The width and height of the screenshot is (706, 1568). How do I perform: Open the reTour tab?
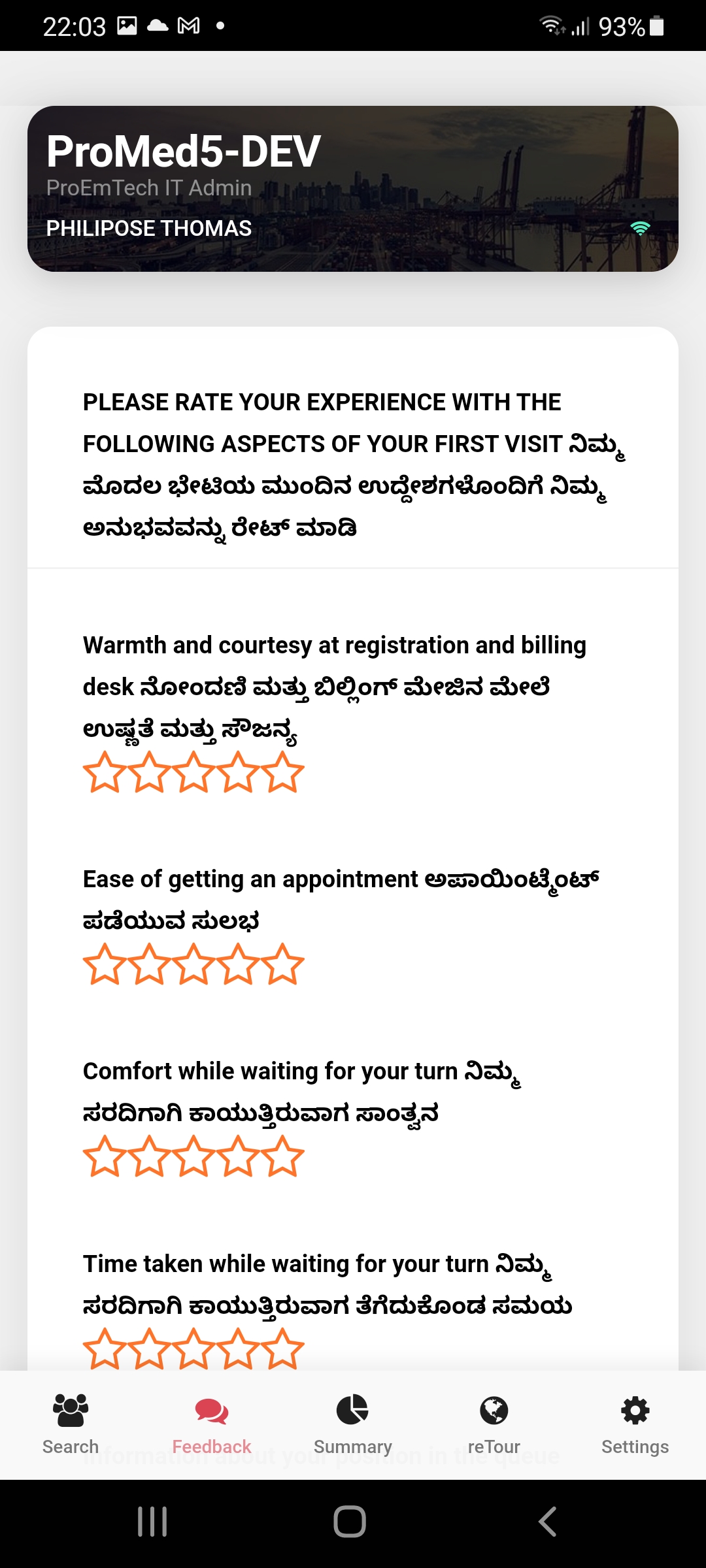tap(494, 1424)
